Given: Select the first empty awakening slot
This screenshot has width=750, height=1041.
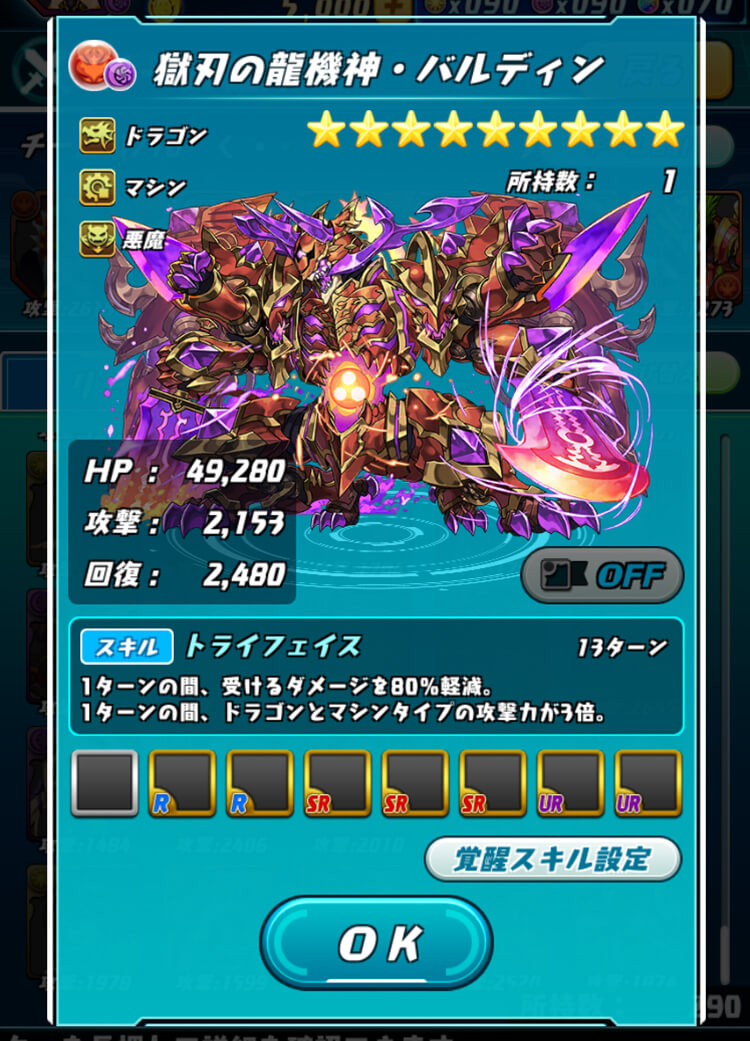Looking at the screenshot, I should point(104,783).
